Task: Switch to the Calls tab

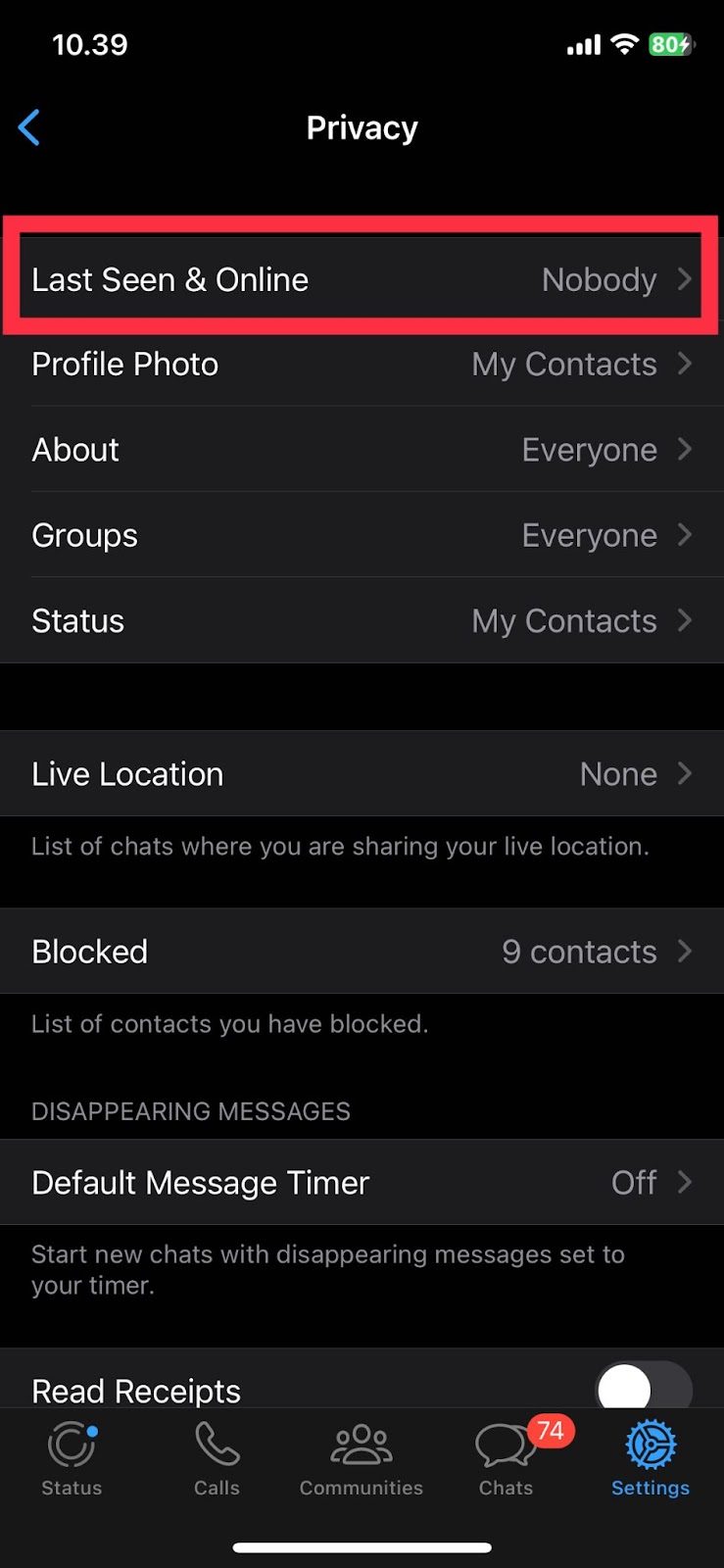Action: pyautogui.click(x=217, y=1458)
